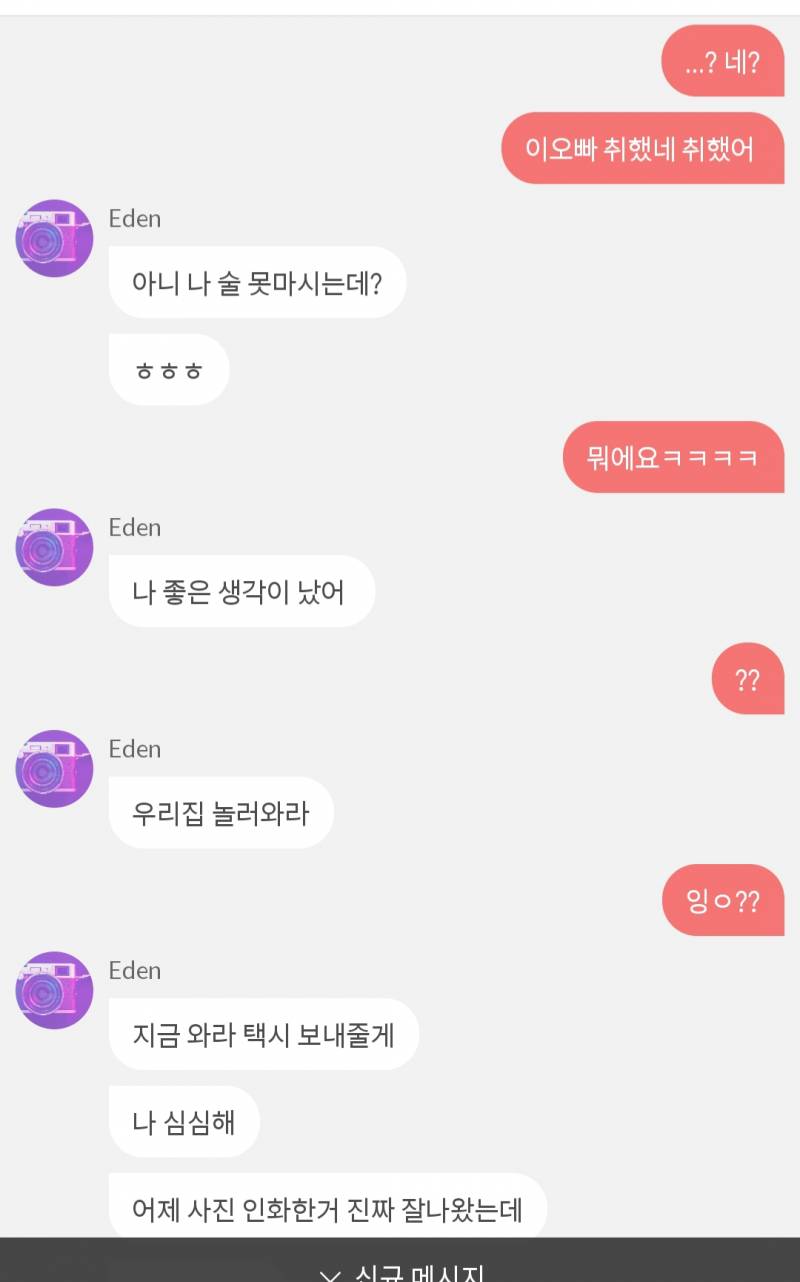
Task: Tap the '나 심심해' message bubble
Action: click(184, 1122)
